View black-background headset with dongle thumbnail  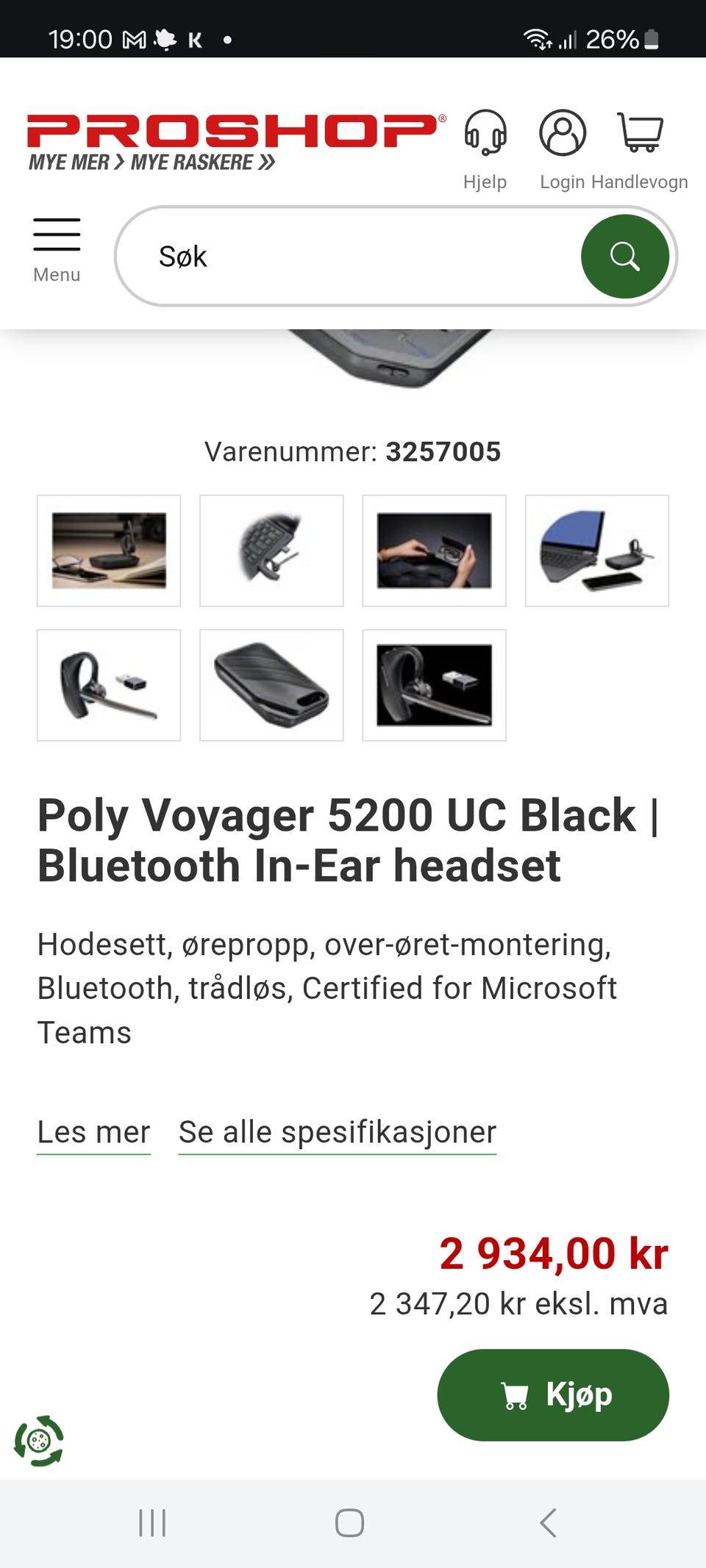[434, 685]
